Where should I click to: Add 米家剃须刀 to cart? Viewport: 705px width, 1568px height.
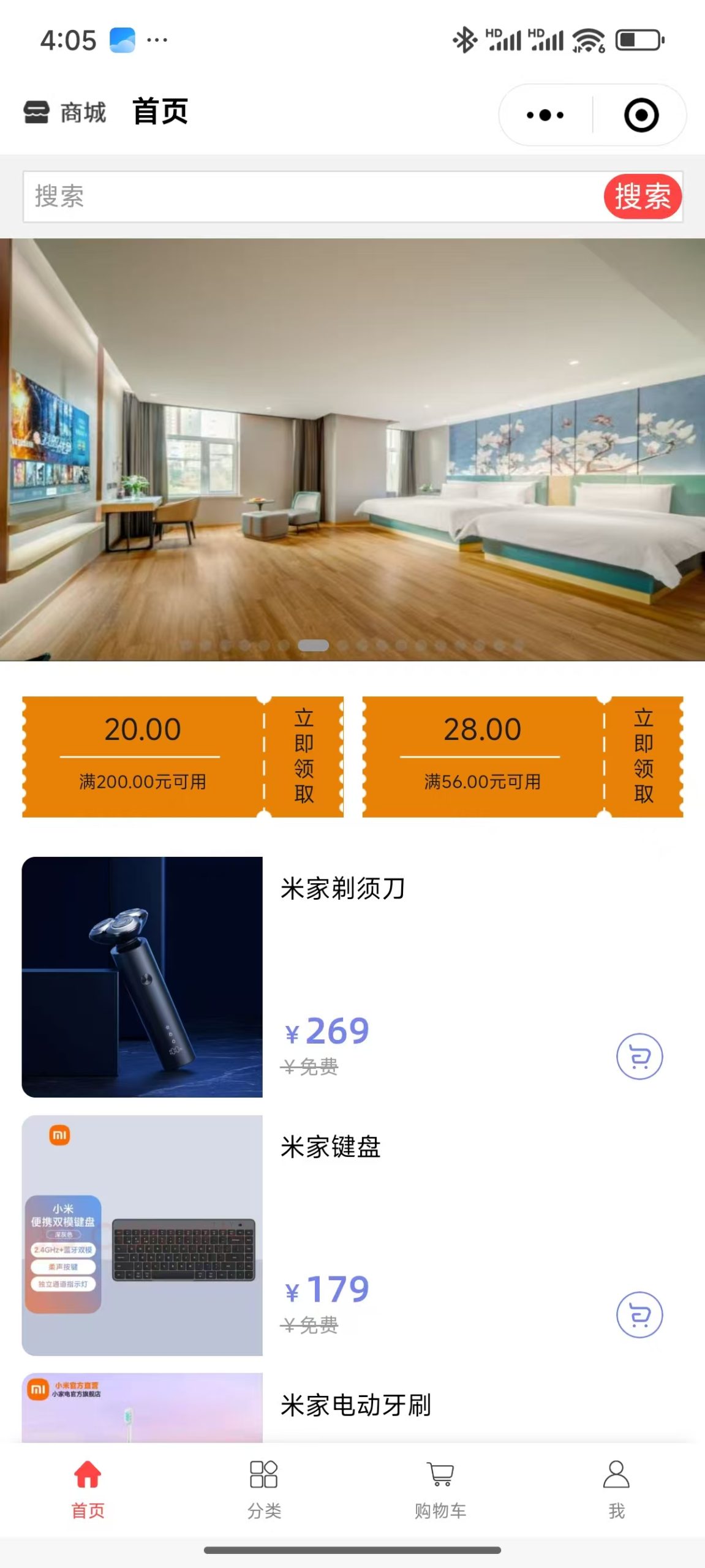(639, 1057)
